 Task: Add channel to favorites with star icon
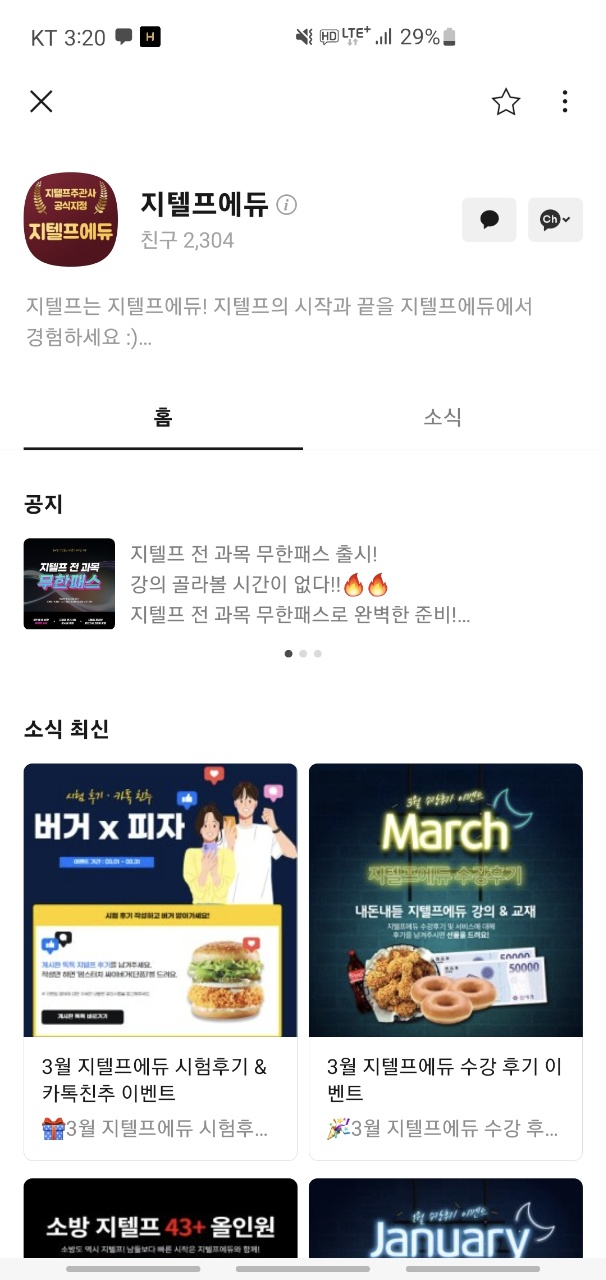506,101
